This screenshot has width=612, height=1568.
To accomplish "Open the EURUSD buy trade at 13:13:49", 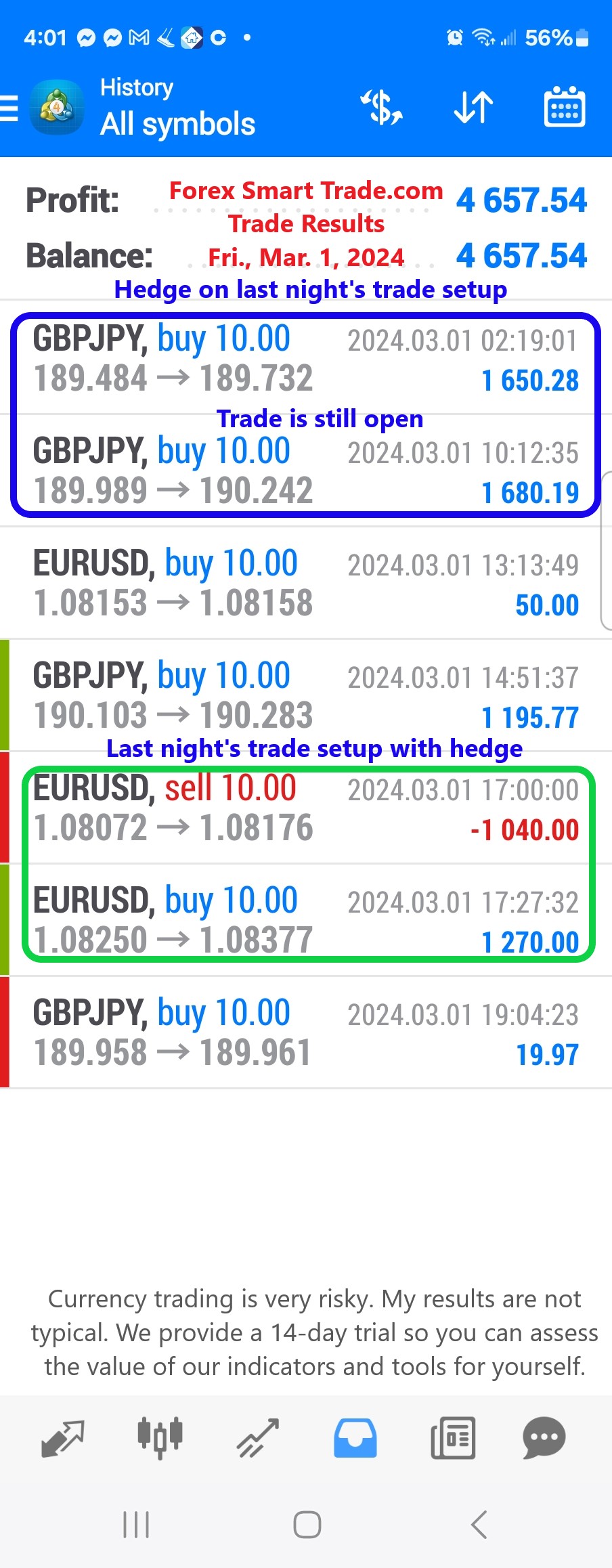I will point(305,584).
